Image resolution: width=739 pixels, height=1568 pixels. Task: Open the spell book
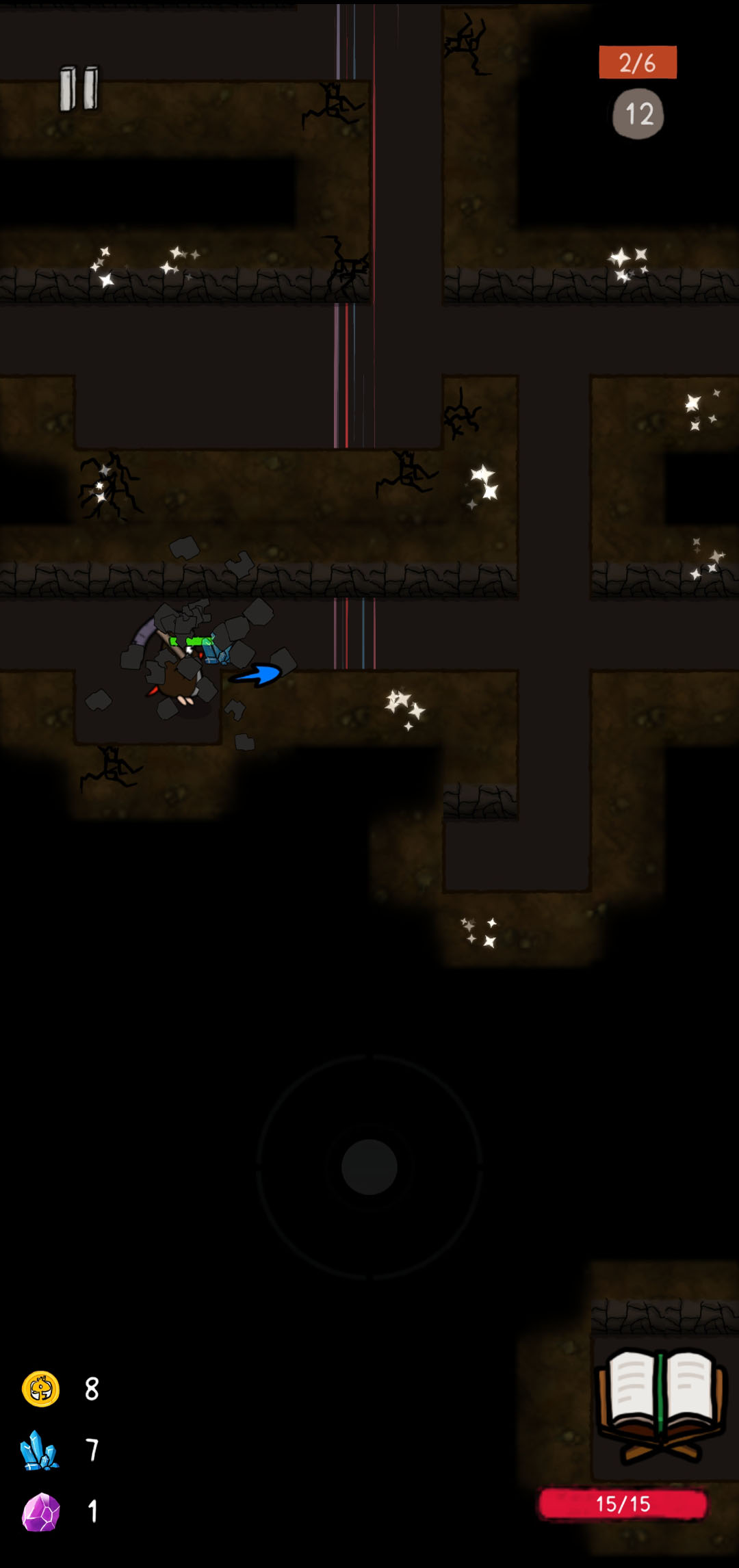tap(660, 1403)
